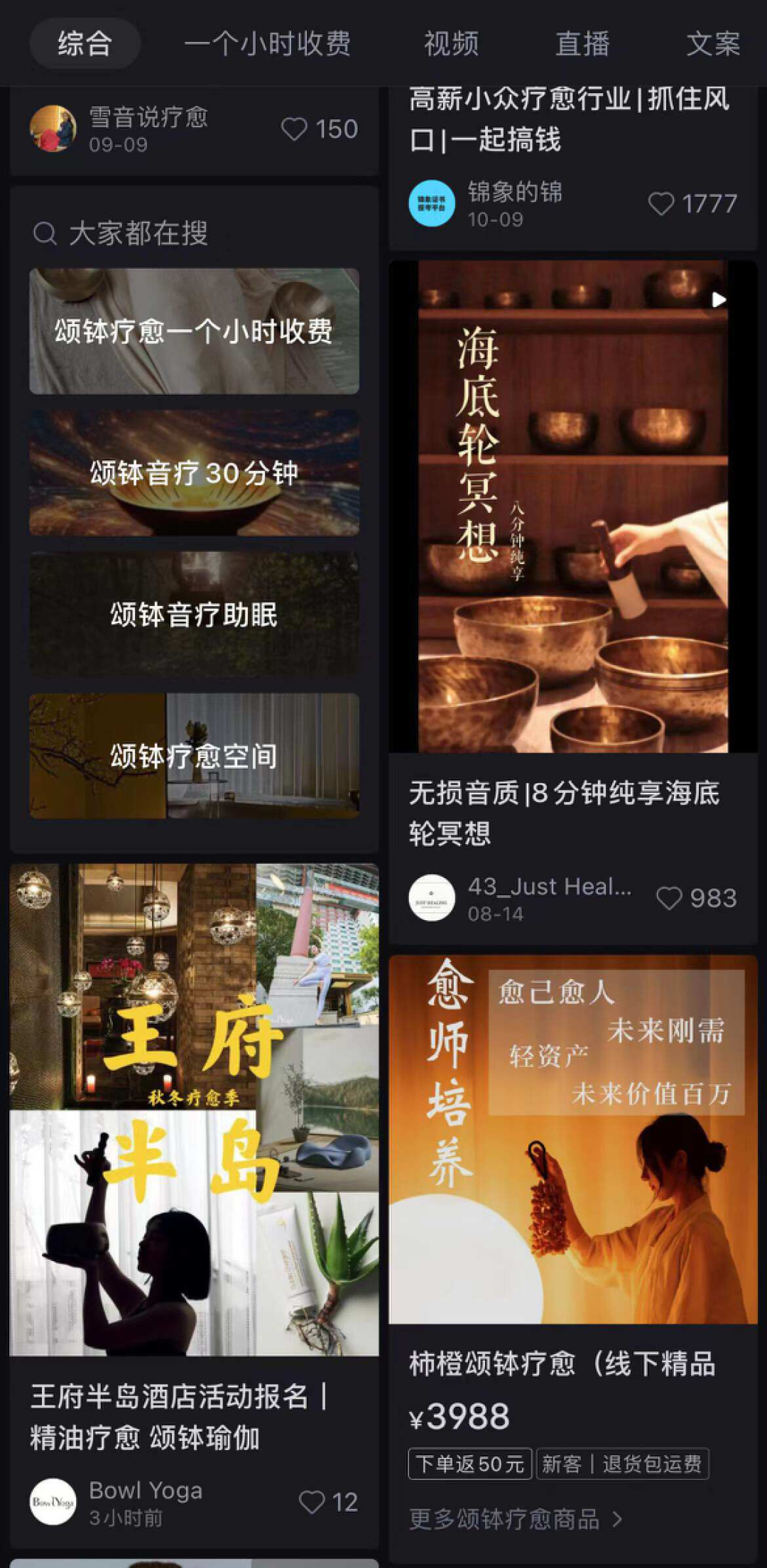This screenshot has height=1568, width=767.
Task: Switch to the 视频 tab
Action: point(450,44)
